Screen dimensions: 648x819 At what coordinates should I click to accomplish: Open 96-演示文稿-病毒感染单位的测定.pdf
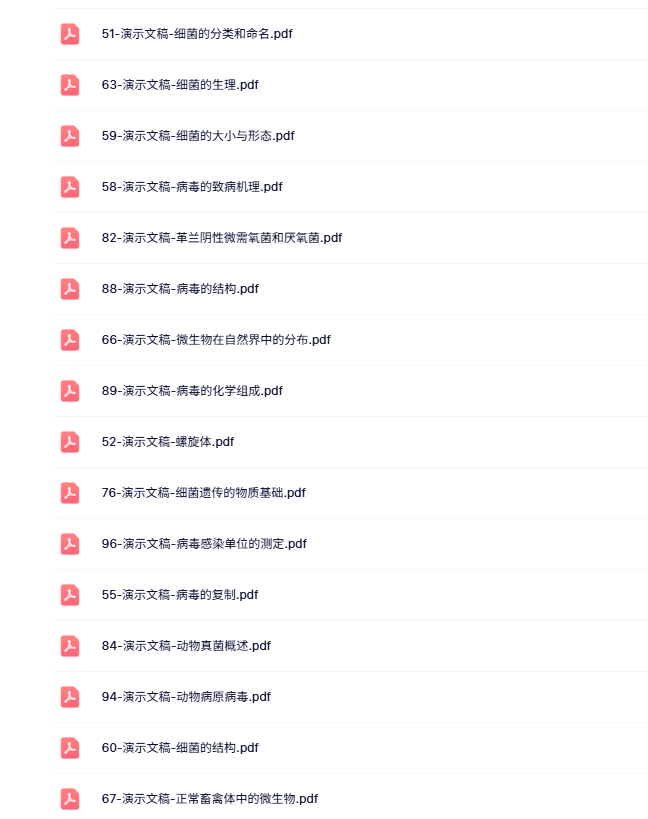click(204, 544)
